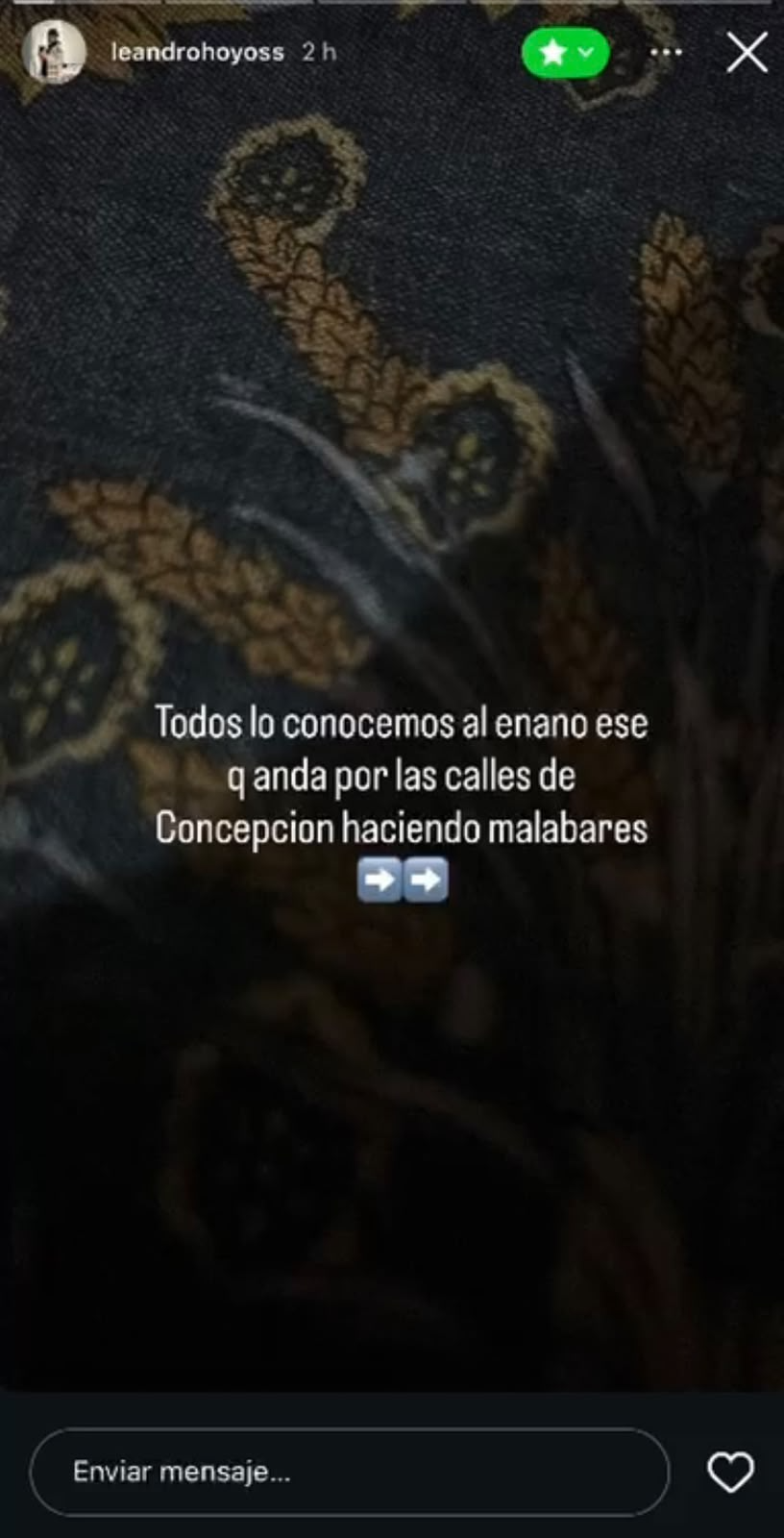Tap the leandrohoyoss username
The image size is (784, 1538).
pos(197,52)
